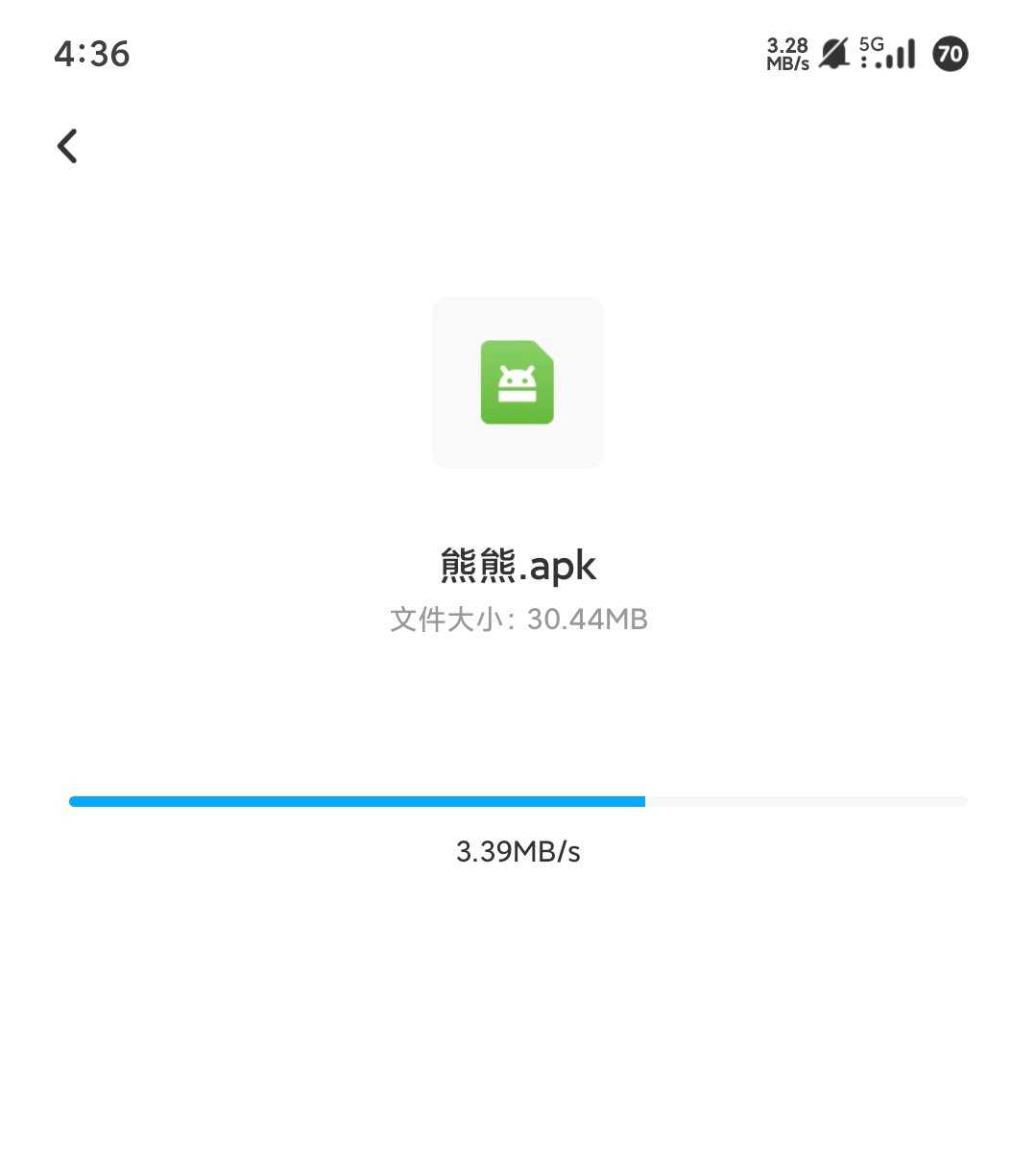This screenshot has height=1168, width=1036.
Task: Select the filename 熊熊.apk
Action: coord(518,566)
